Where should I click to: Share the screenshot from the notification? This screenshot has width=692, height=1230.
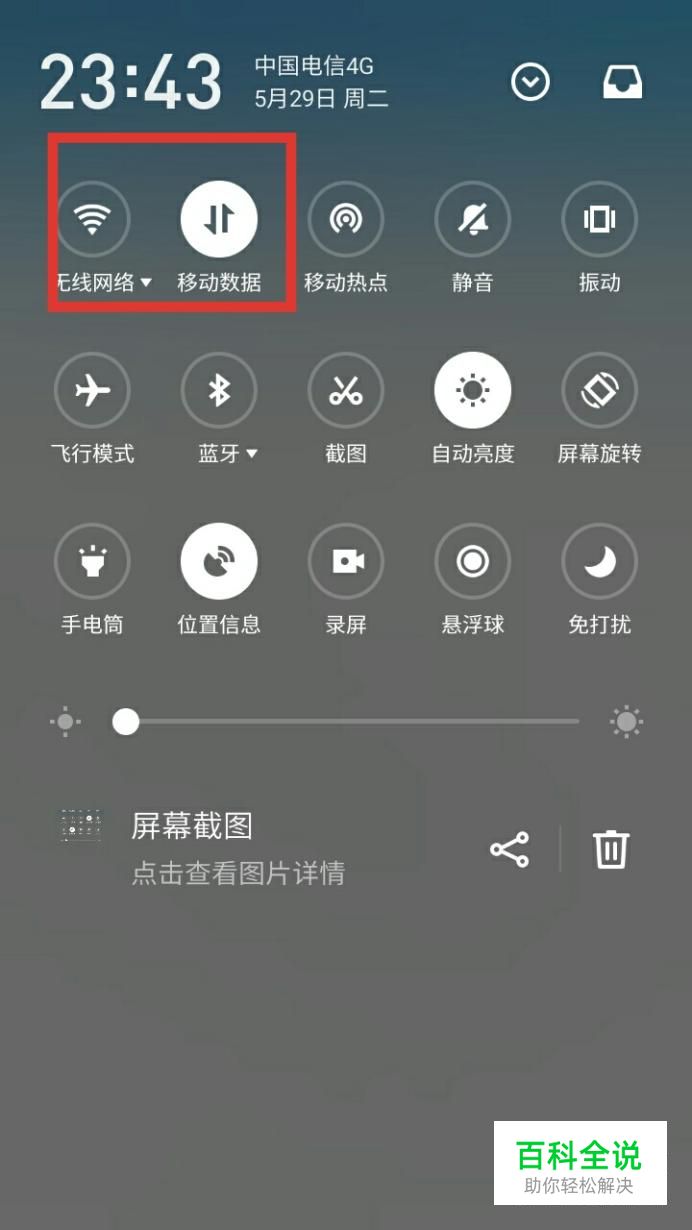click(x=510, y=850)
